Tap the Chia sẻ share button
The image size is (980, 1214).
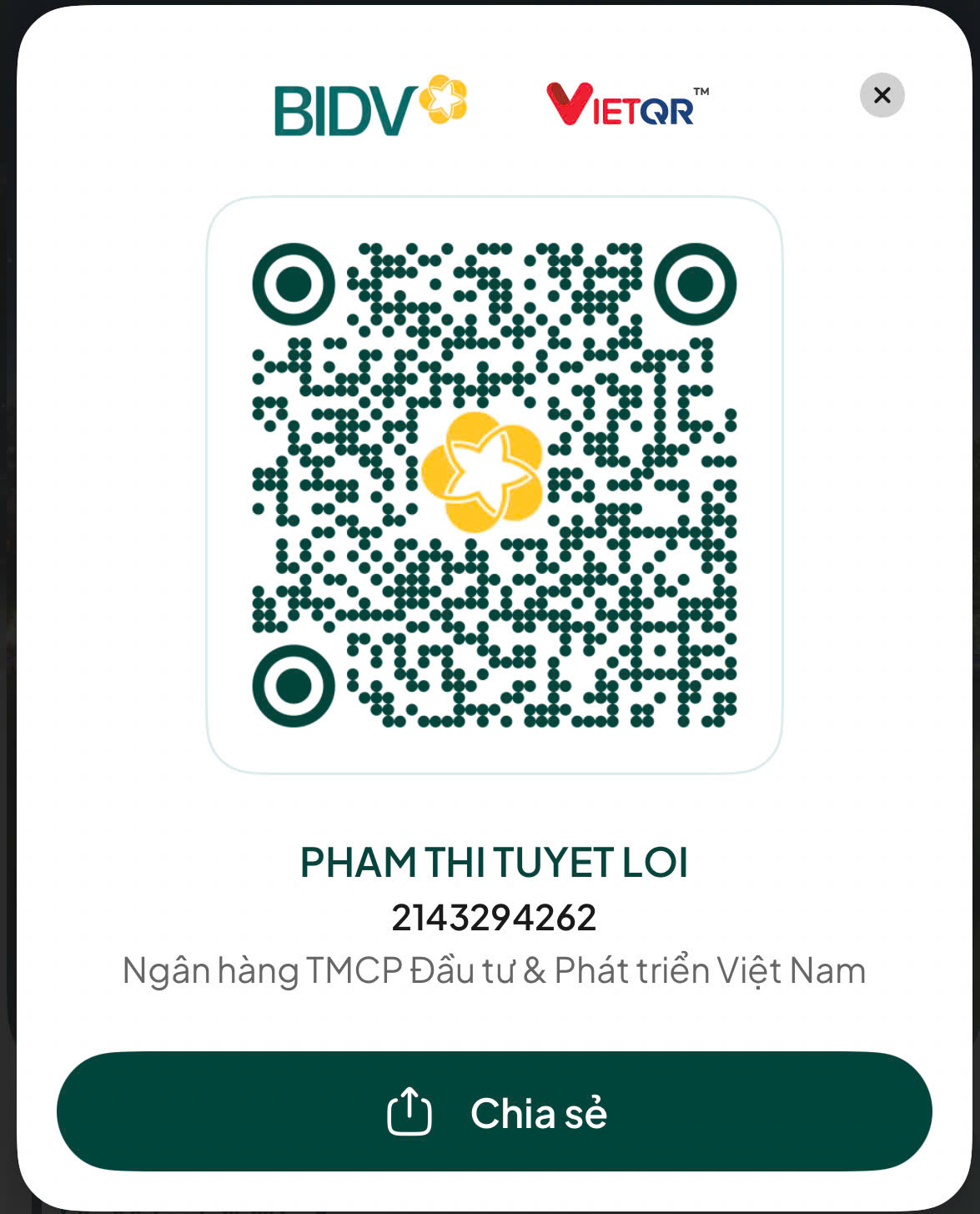click(x=494, y=1111)
